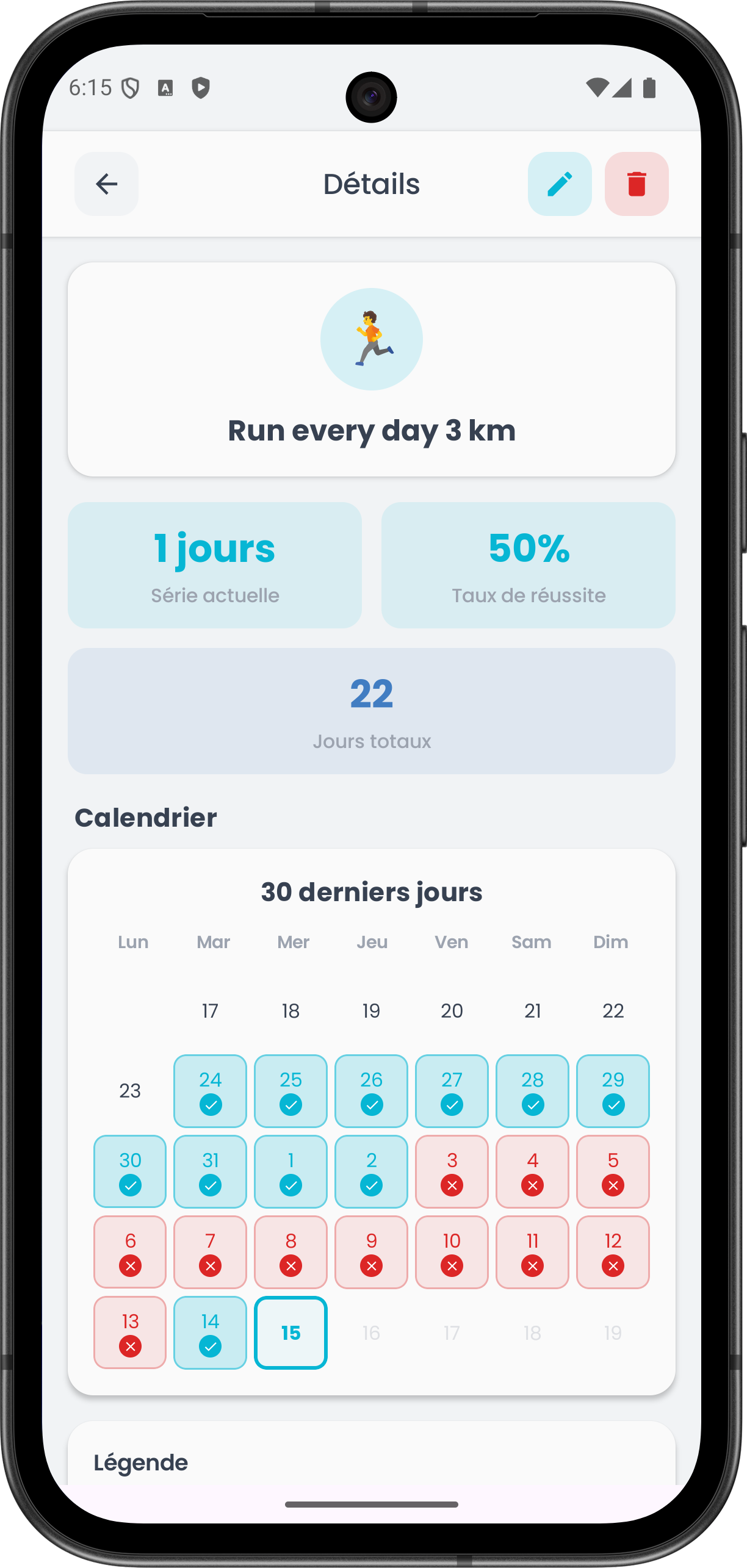The width and height of the screenshot is (747, 1568).
Task: Expand the Calendrier section
Action: (146, 818)
